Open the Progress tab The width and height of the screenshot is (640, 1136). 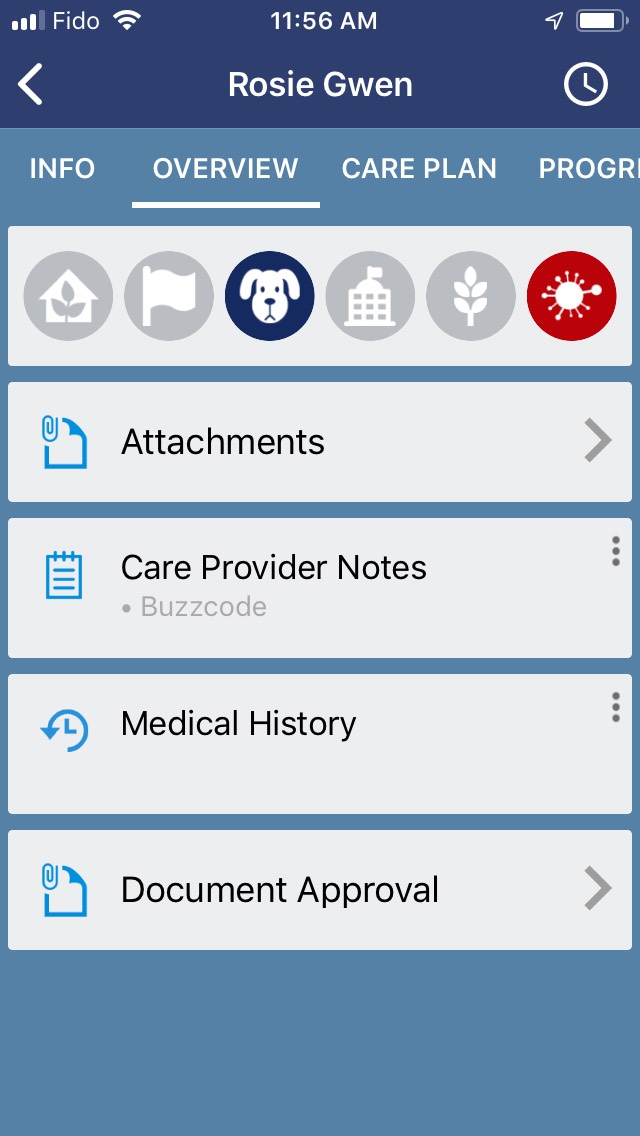click(588, 169)
